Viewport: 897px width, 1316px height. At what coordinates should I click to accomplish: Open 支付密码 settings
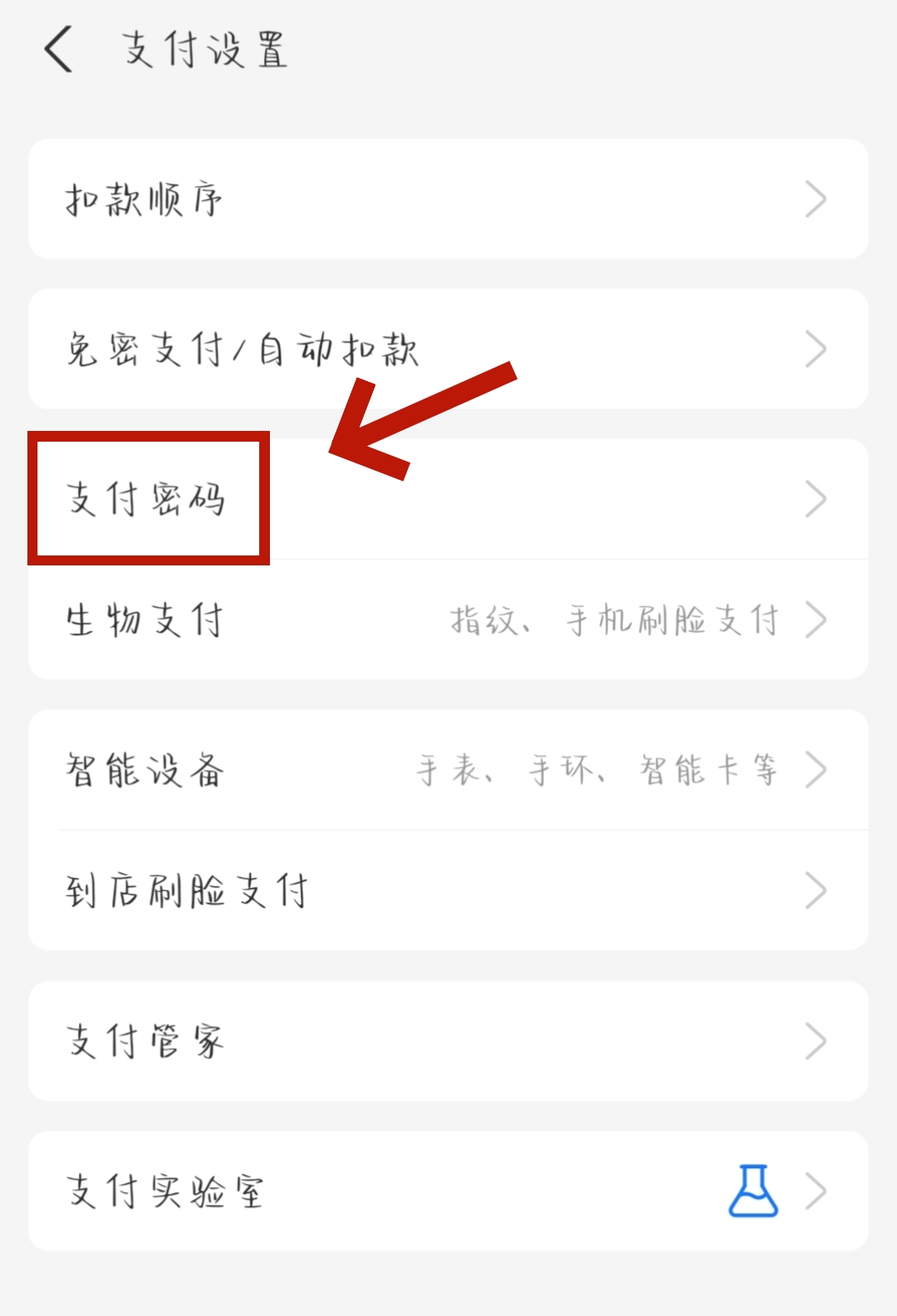coord(448,499)
